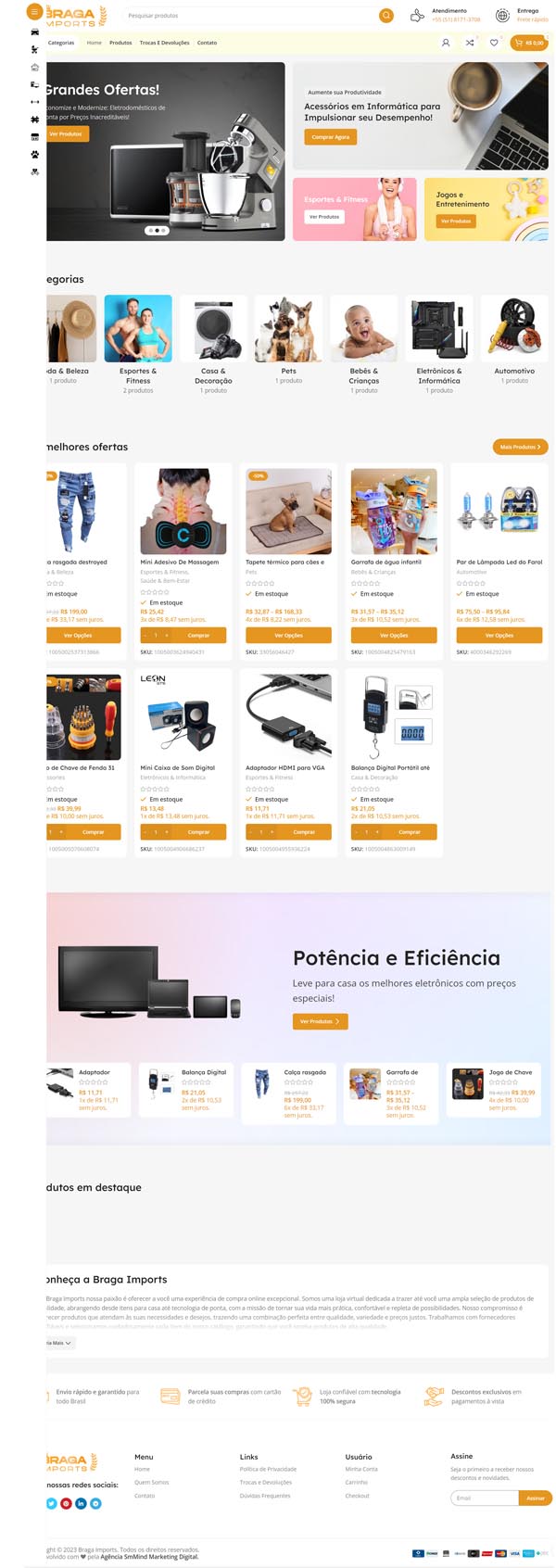
Task: Open the orange hamburger menu button
Action: pyautogui.click(x=34, y=12)
